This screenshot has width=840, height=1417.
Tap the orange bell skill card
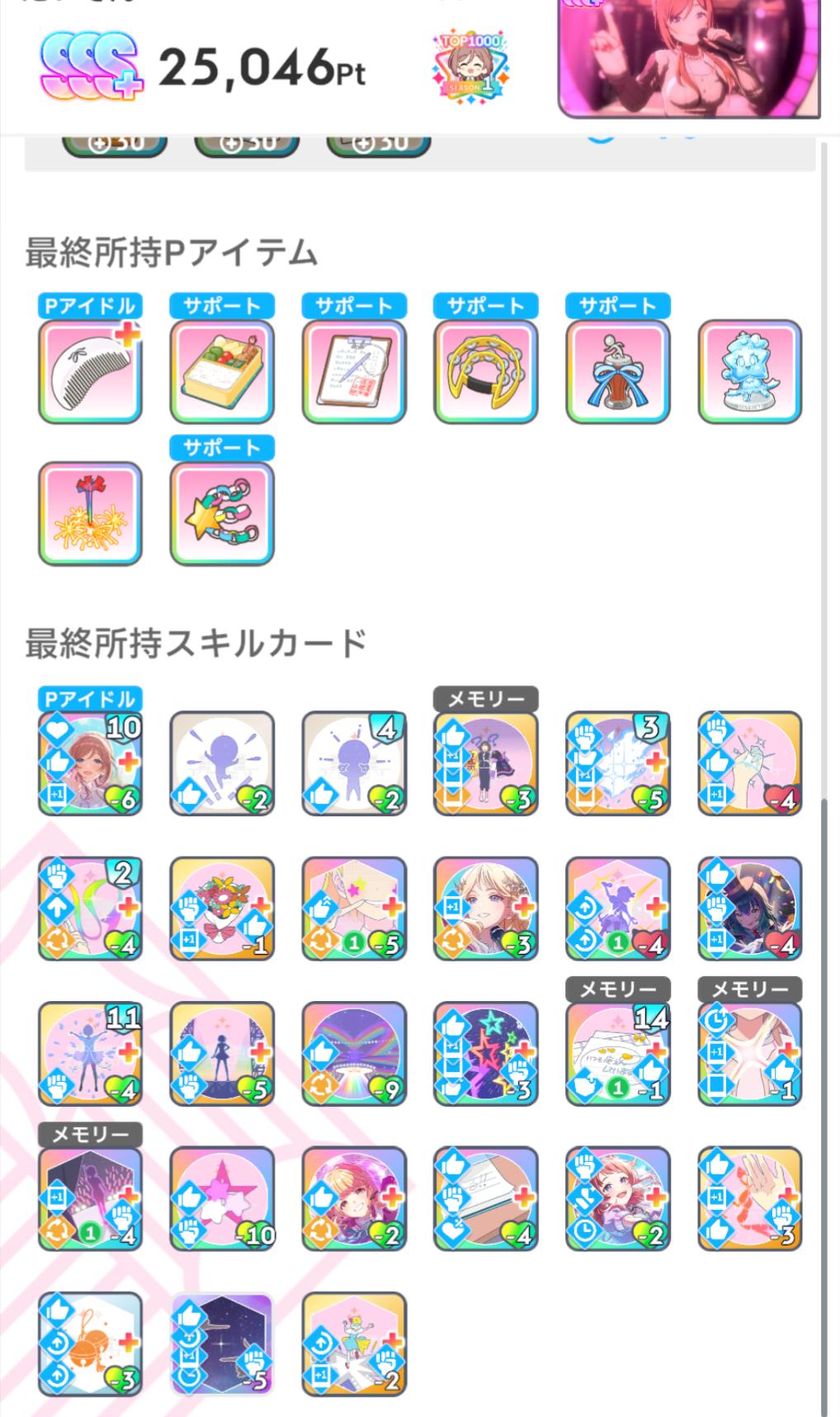90,1344
